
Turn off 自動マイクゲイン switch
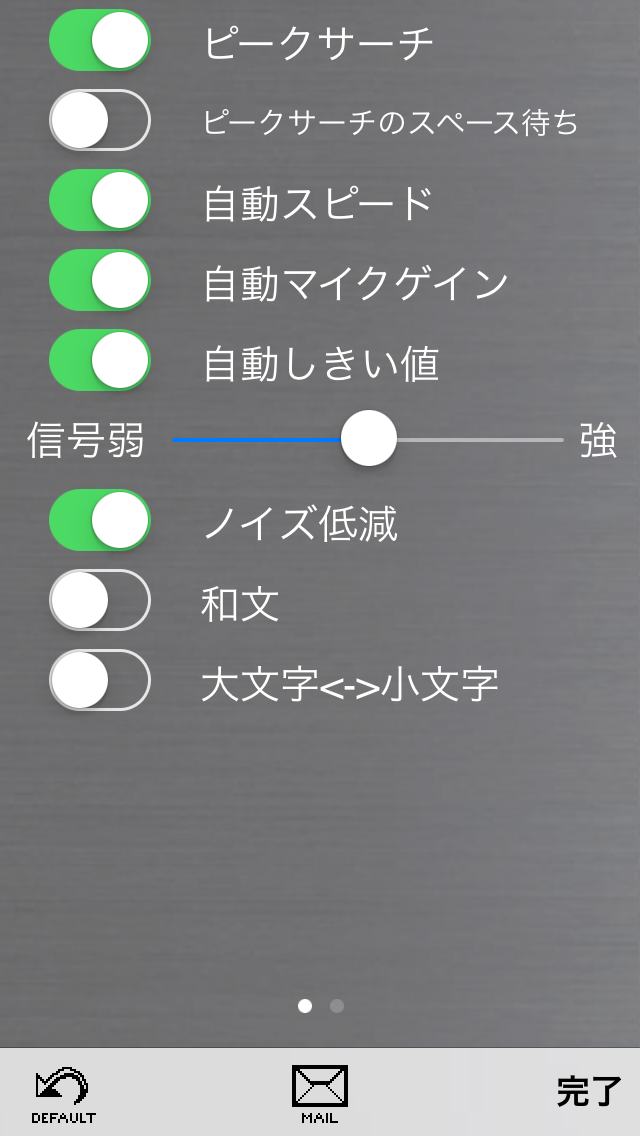click(x=100, y=281)
